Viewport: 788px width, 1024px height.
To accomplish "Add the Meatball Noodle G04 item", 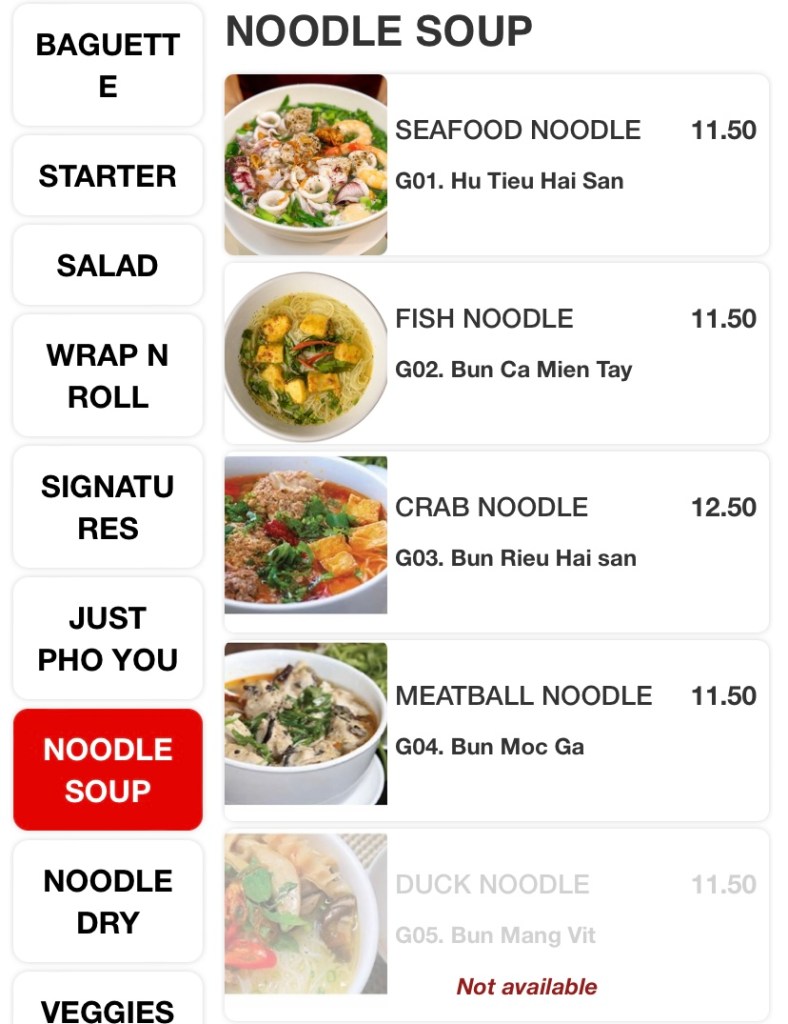I will click(x=496, y=731).
